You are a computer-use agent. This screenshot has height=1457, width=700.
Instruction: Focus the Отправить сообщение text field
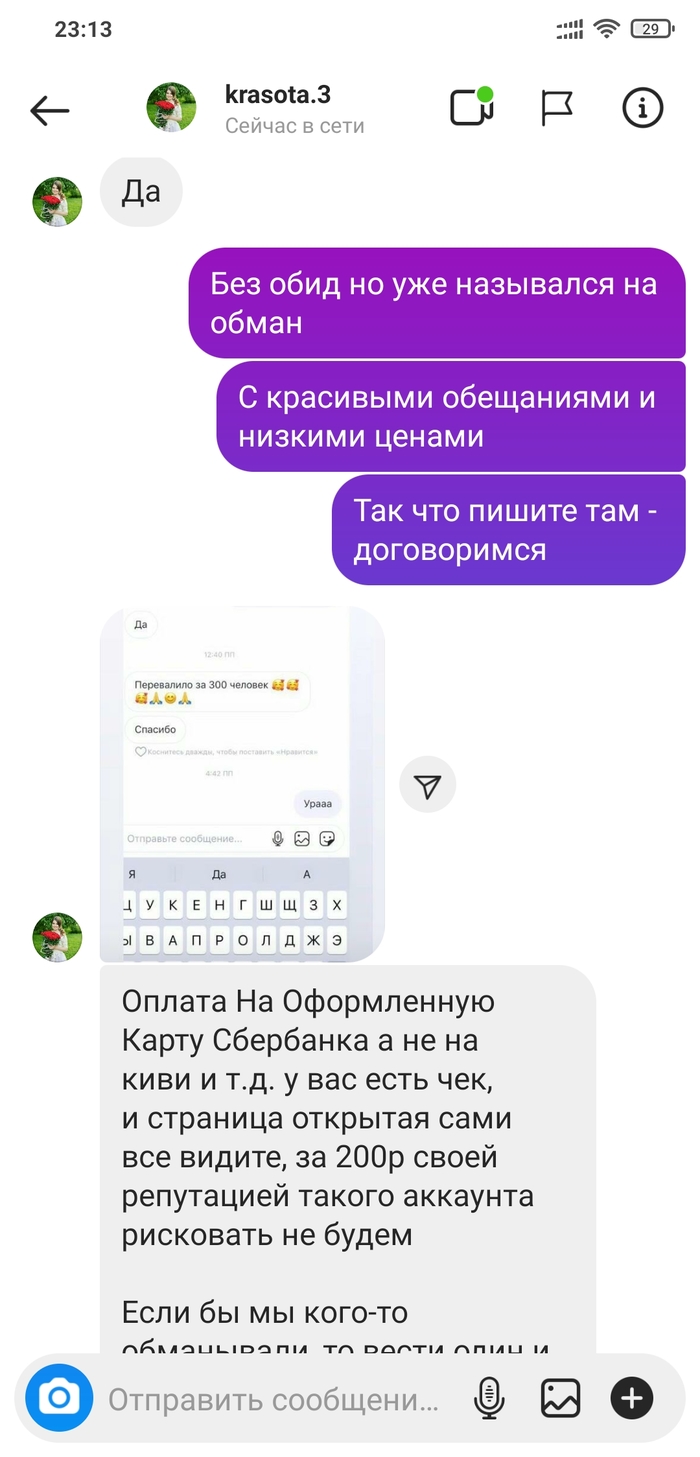[275, 1399]
